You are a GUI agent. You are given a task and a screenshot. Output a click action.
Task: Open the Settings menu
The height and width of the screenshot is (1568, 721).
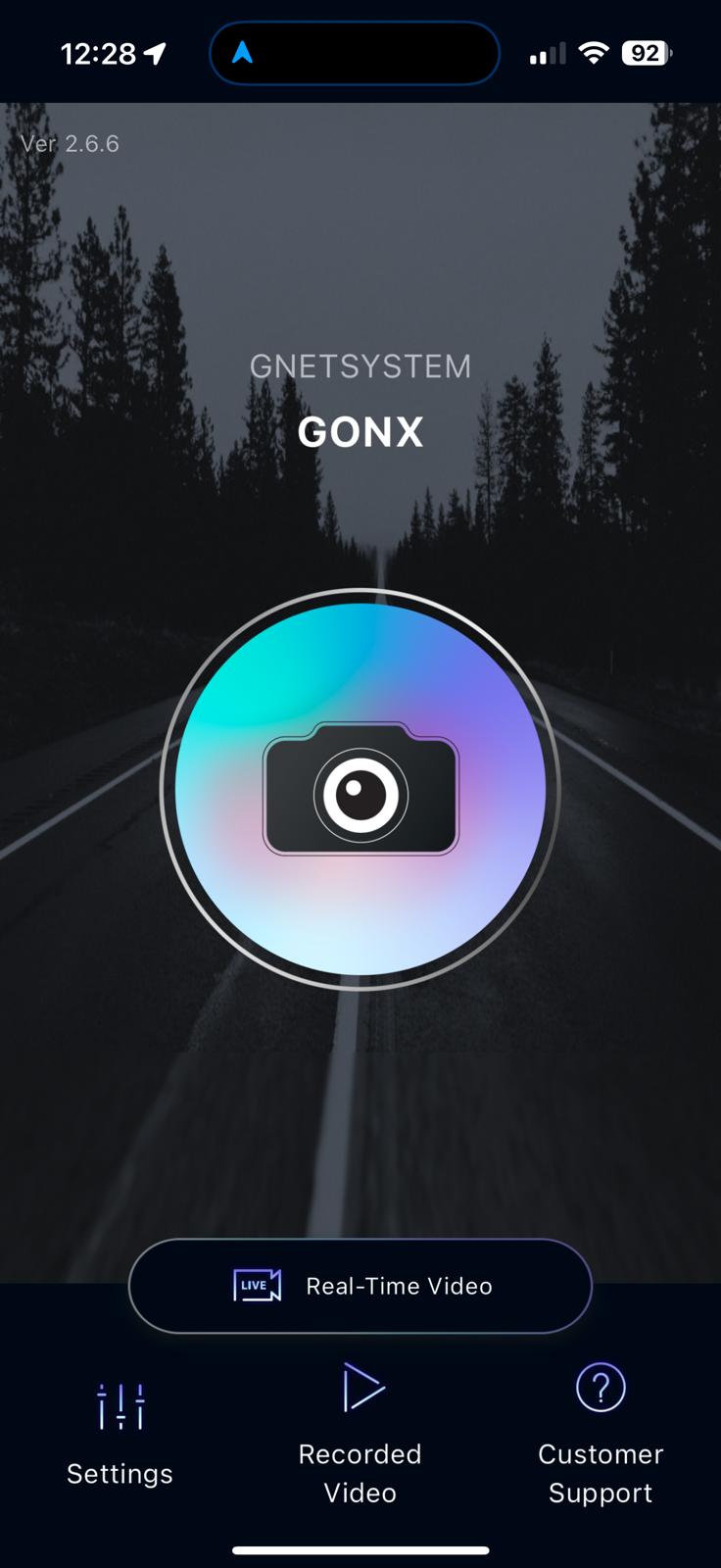point(120,1433)
